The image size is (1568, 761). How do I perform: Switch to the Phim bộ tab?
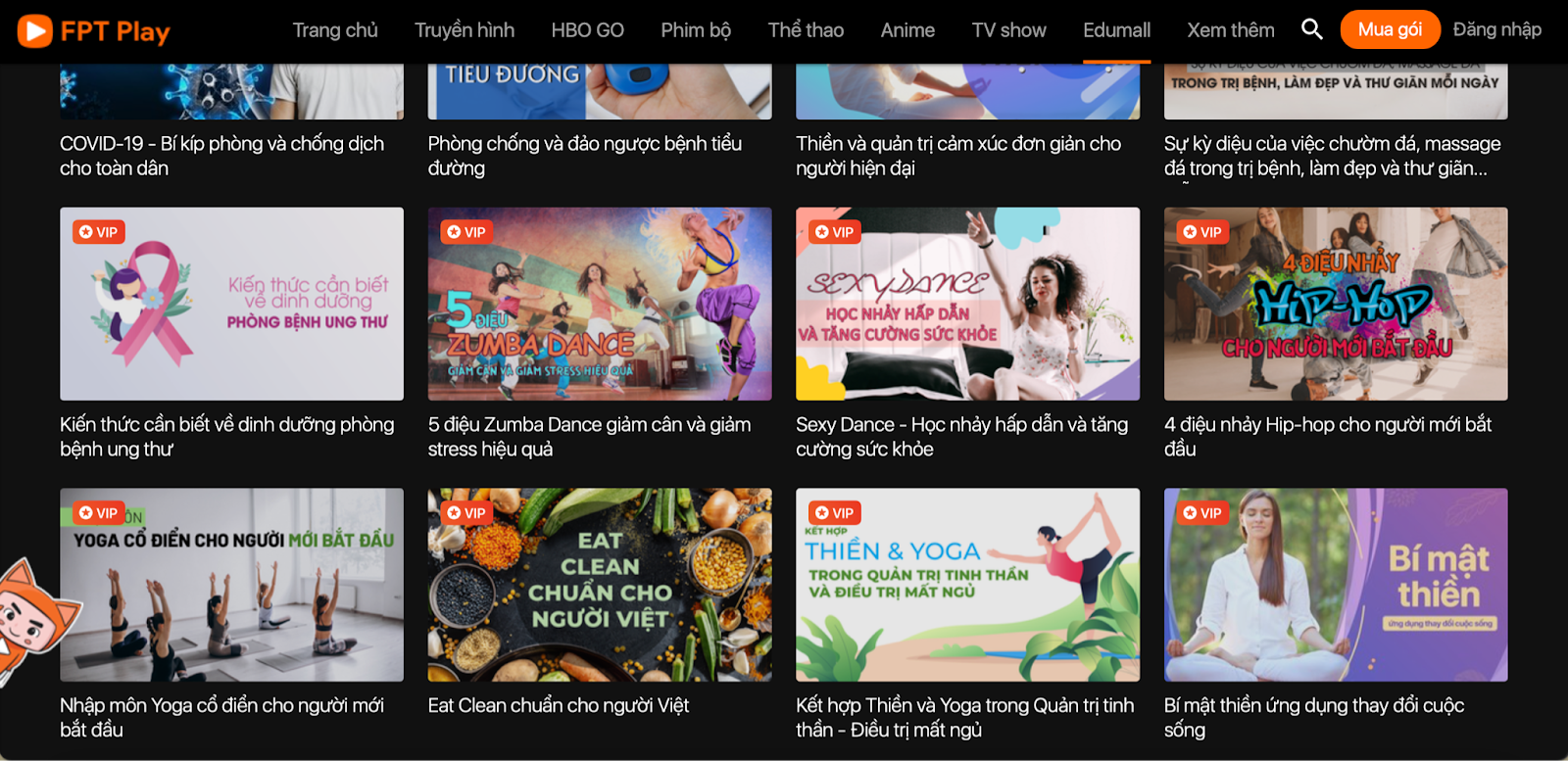(x=696, y=30)
